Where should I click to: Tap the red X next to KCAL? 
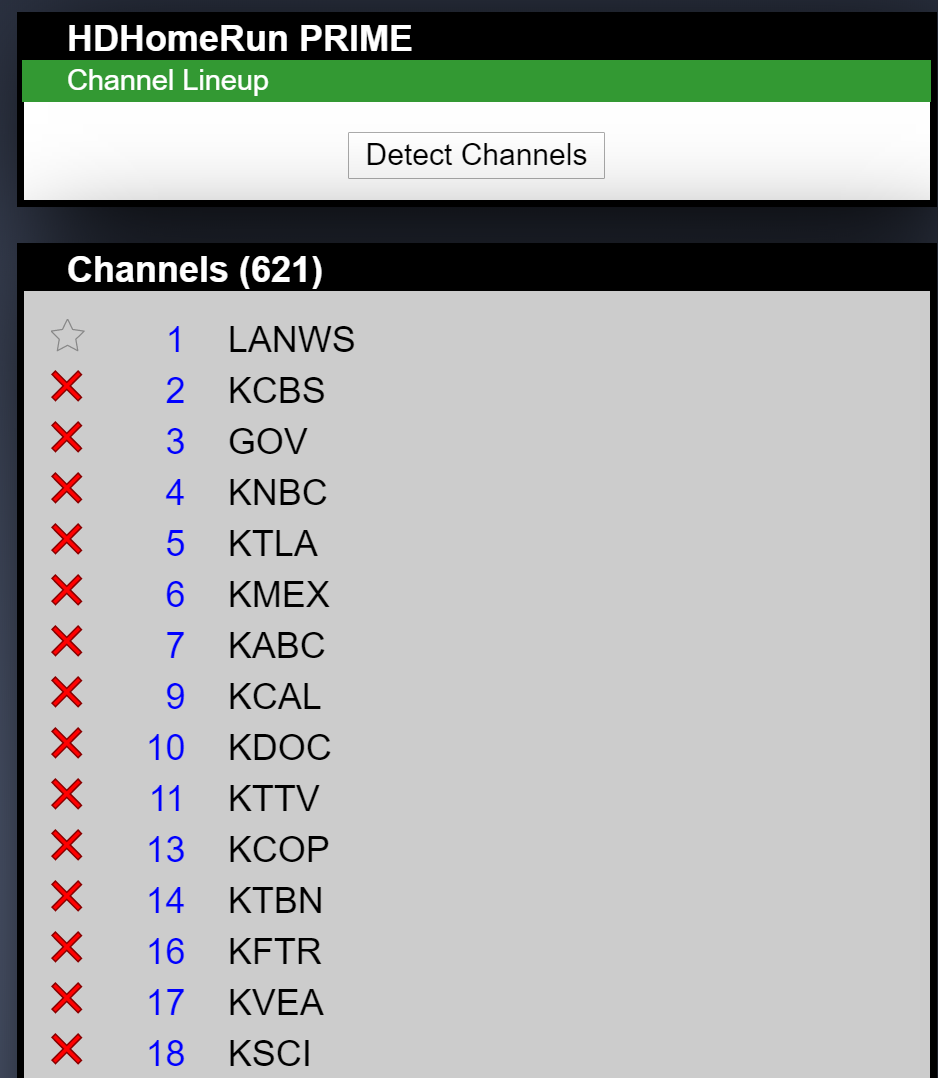pos(67,693)
